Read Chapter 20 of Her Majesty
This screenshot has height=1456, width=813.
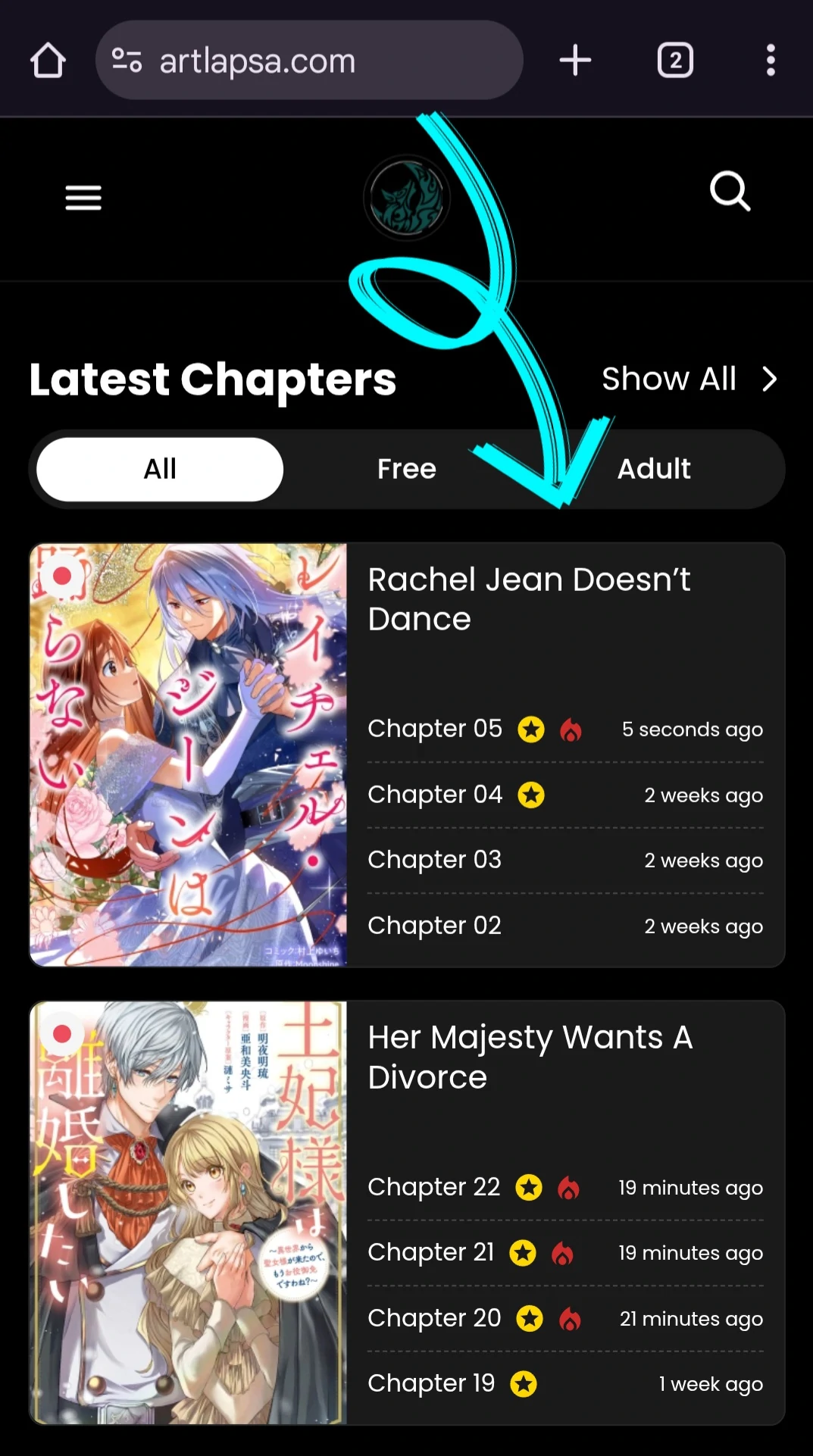point(565,1318)
